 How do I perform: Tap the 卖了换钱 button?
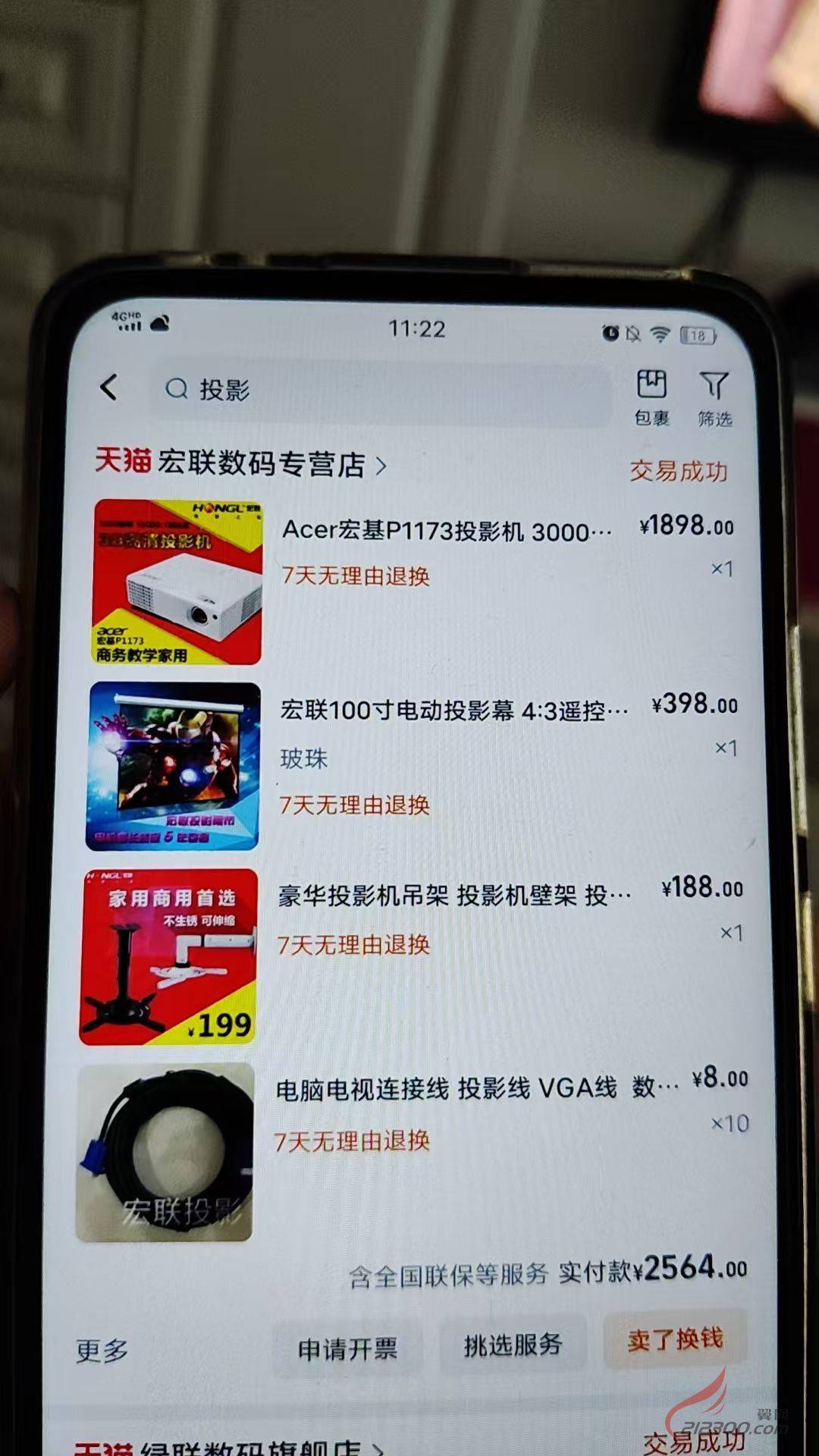(675, 1340)
